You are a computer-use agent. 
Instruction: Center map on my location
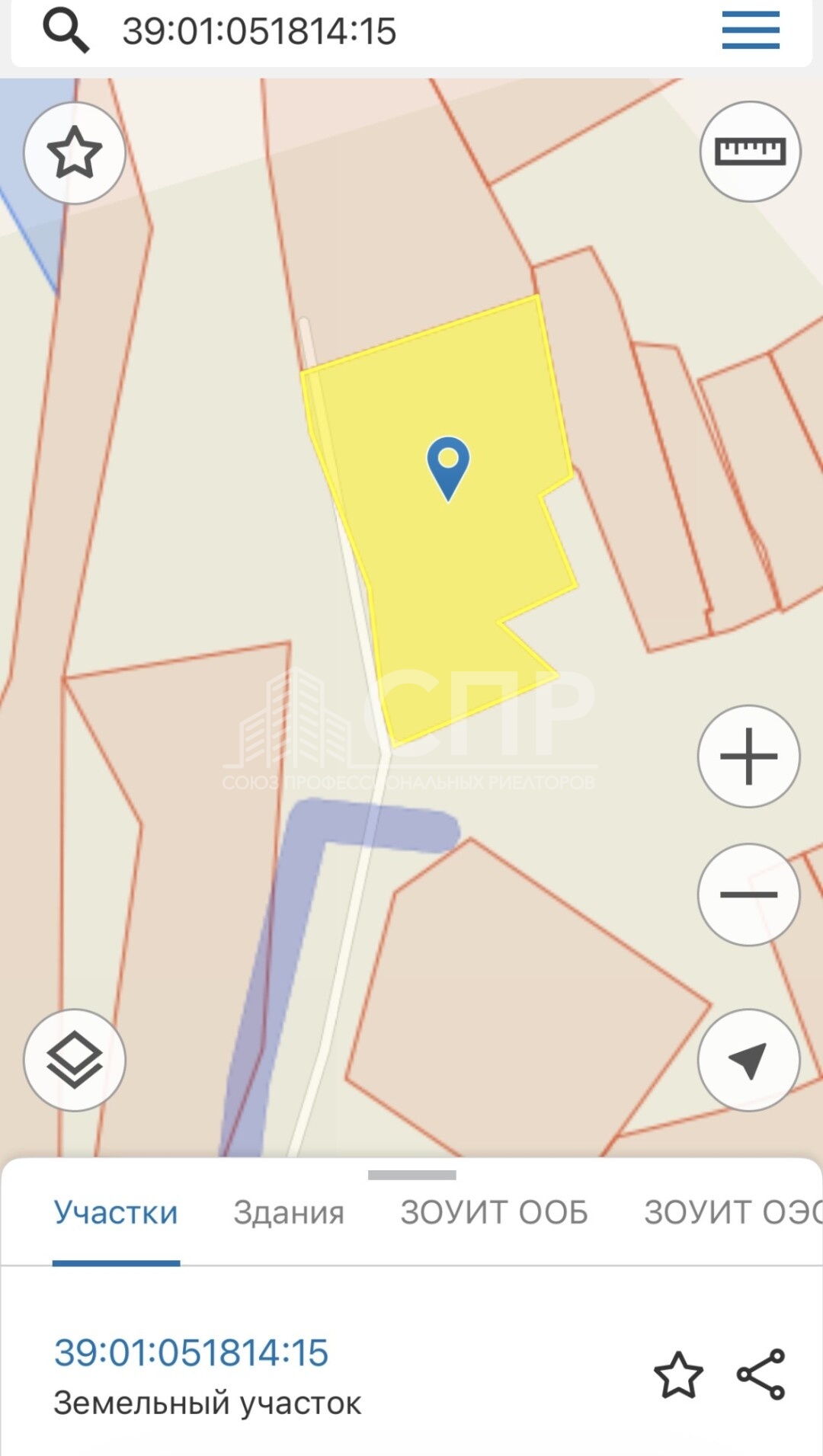tap(749, 1060)
